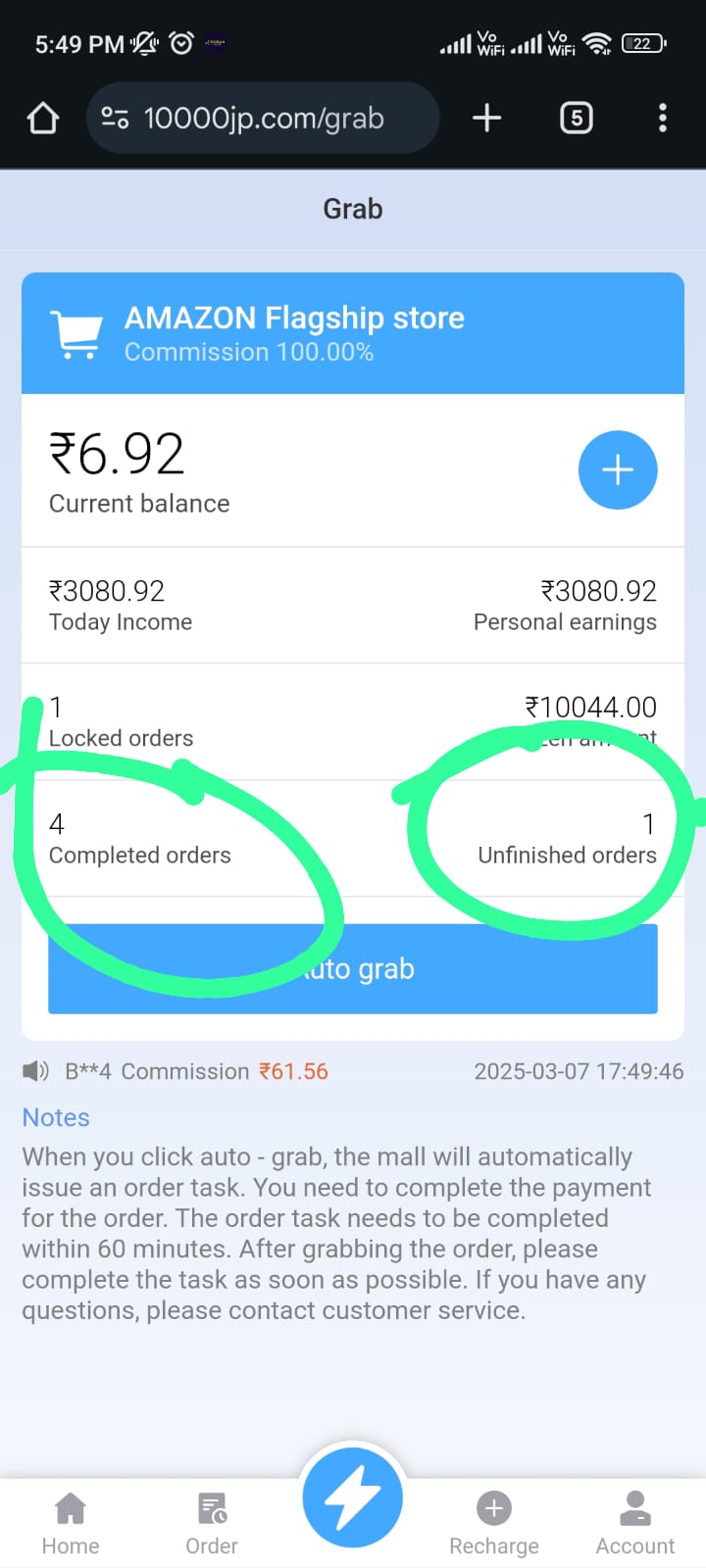Open the Recharge tab
This screenshot has height=1568, width=706.
[494, 1523]
